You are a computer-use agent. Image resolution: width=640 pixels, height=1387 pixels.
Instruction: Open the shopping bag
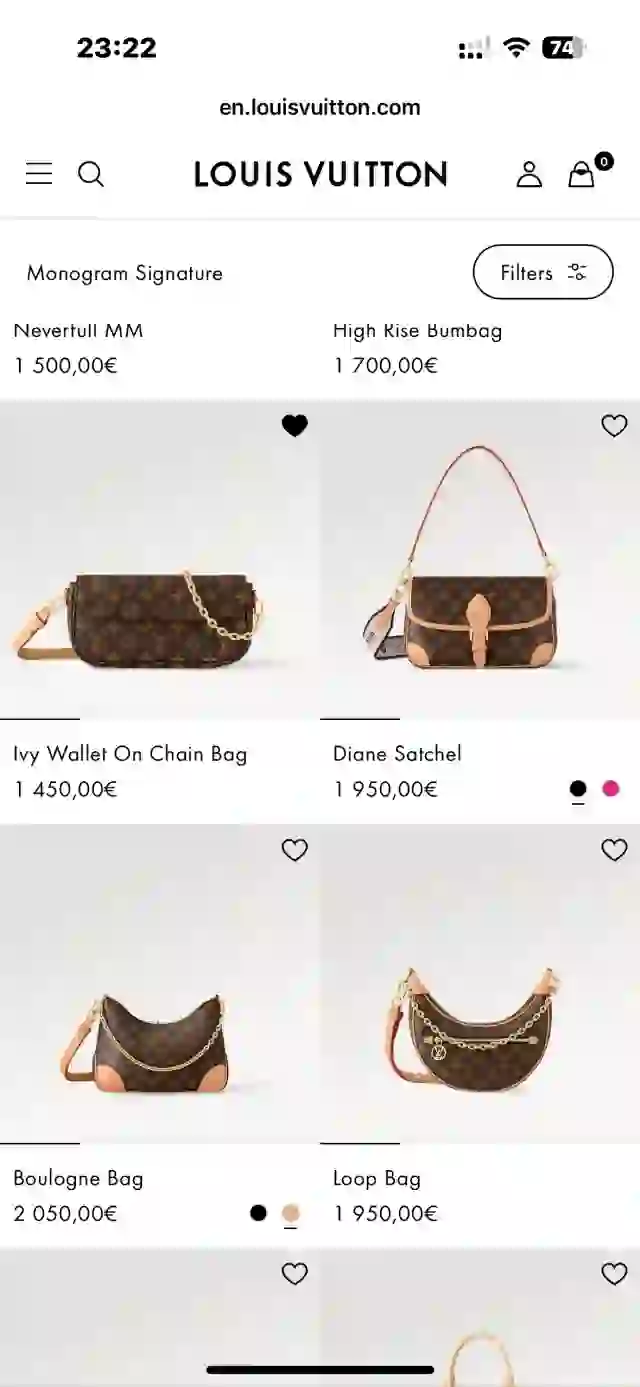point(582,174)
